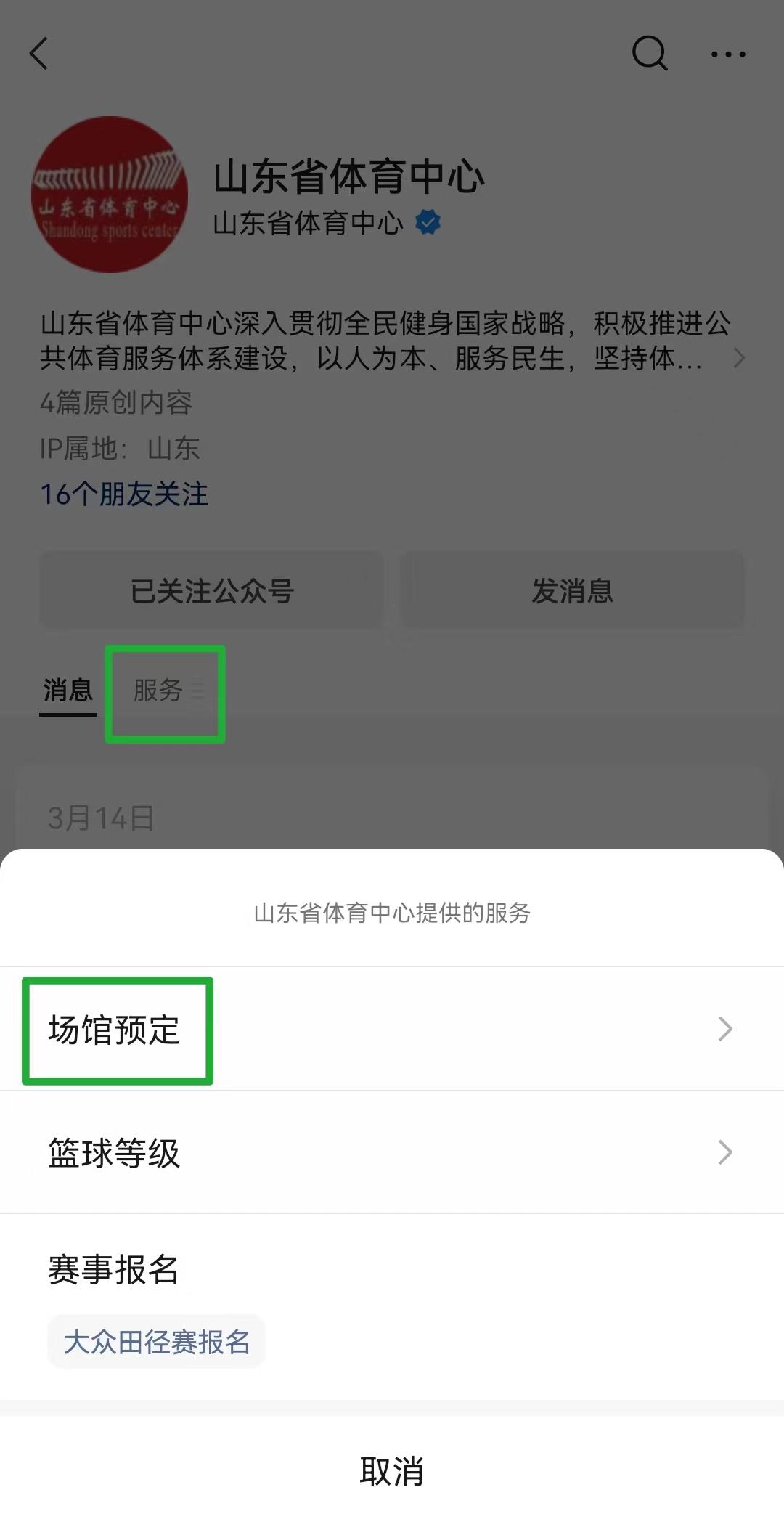Select the 篮球等级 service entry

[x=115, y=1153]
